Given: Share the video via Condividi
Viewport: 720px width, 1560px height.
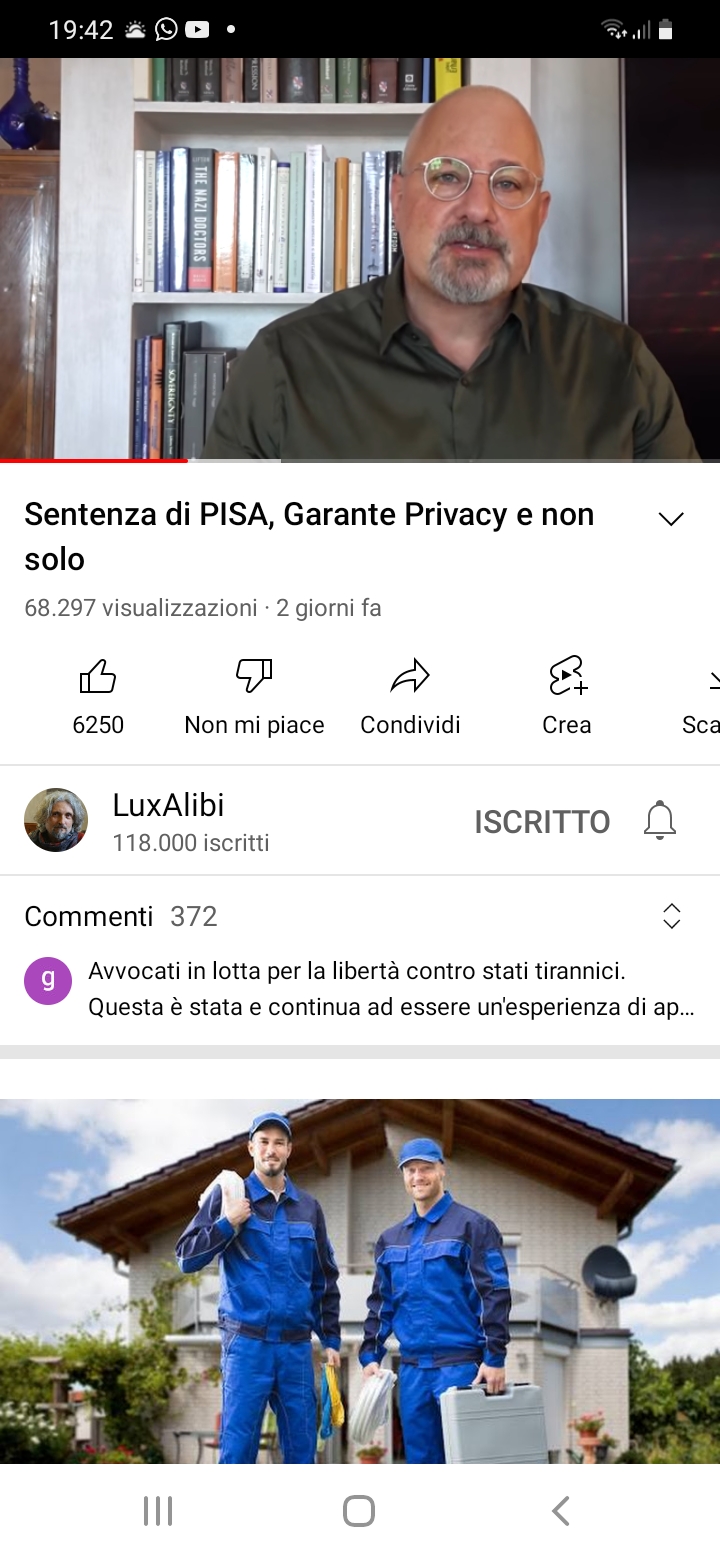Looking at the screenshot, I should click(410, 696).
